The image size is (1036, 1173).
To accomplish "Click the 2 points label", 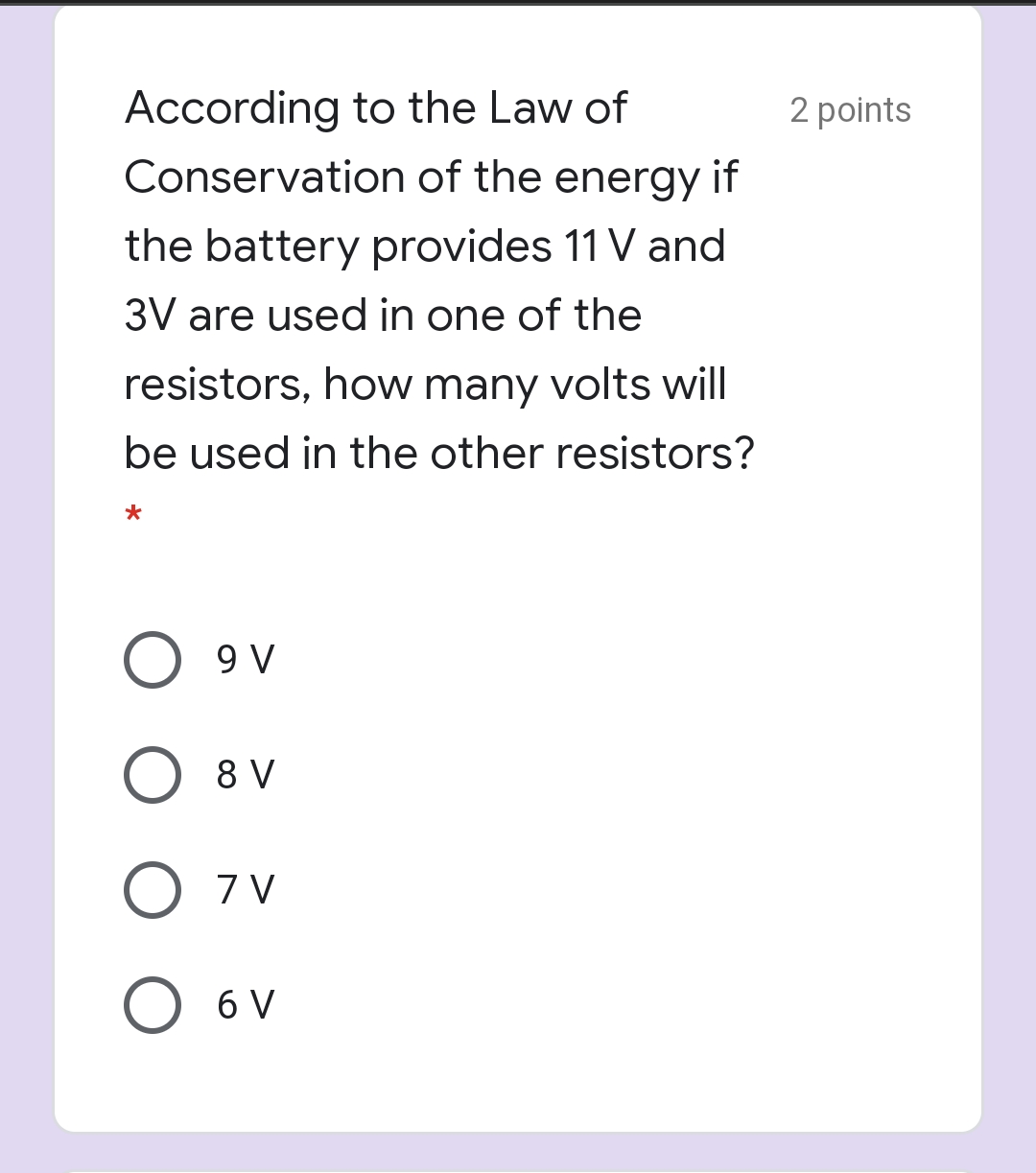I will (850, 110).
